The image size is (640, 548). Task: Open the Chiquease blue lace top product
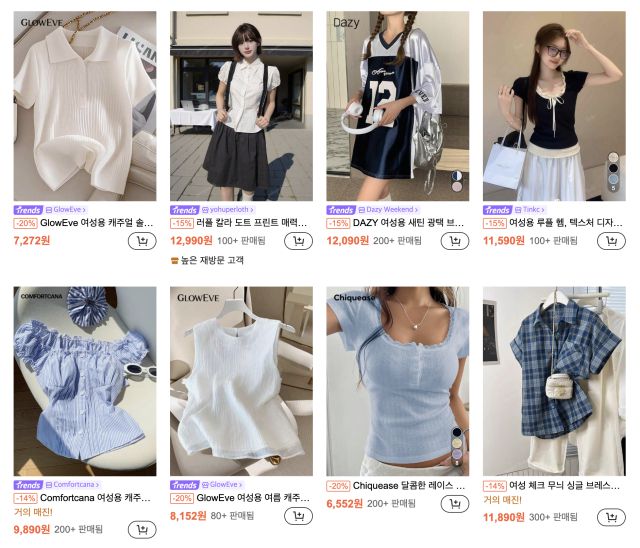pos(397,381)
